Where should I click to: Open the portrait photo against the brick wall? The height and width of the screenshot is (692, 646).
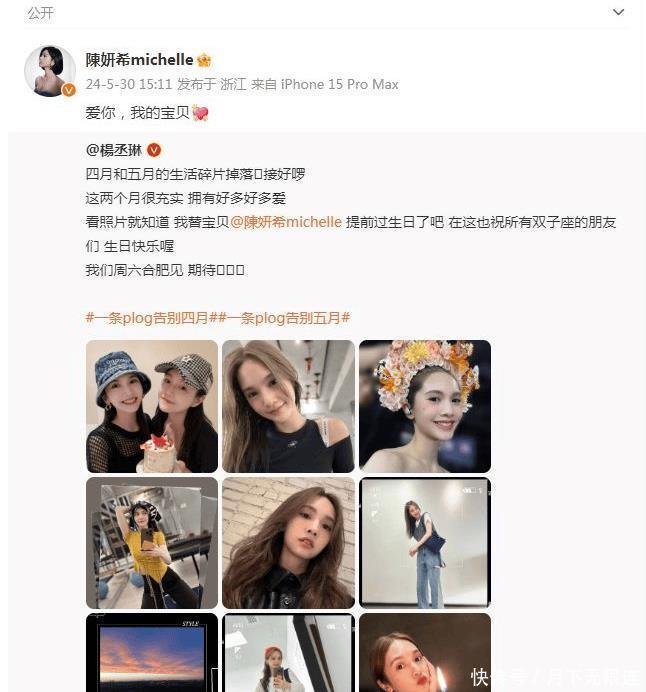(x=288, y=543)
